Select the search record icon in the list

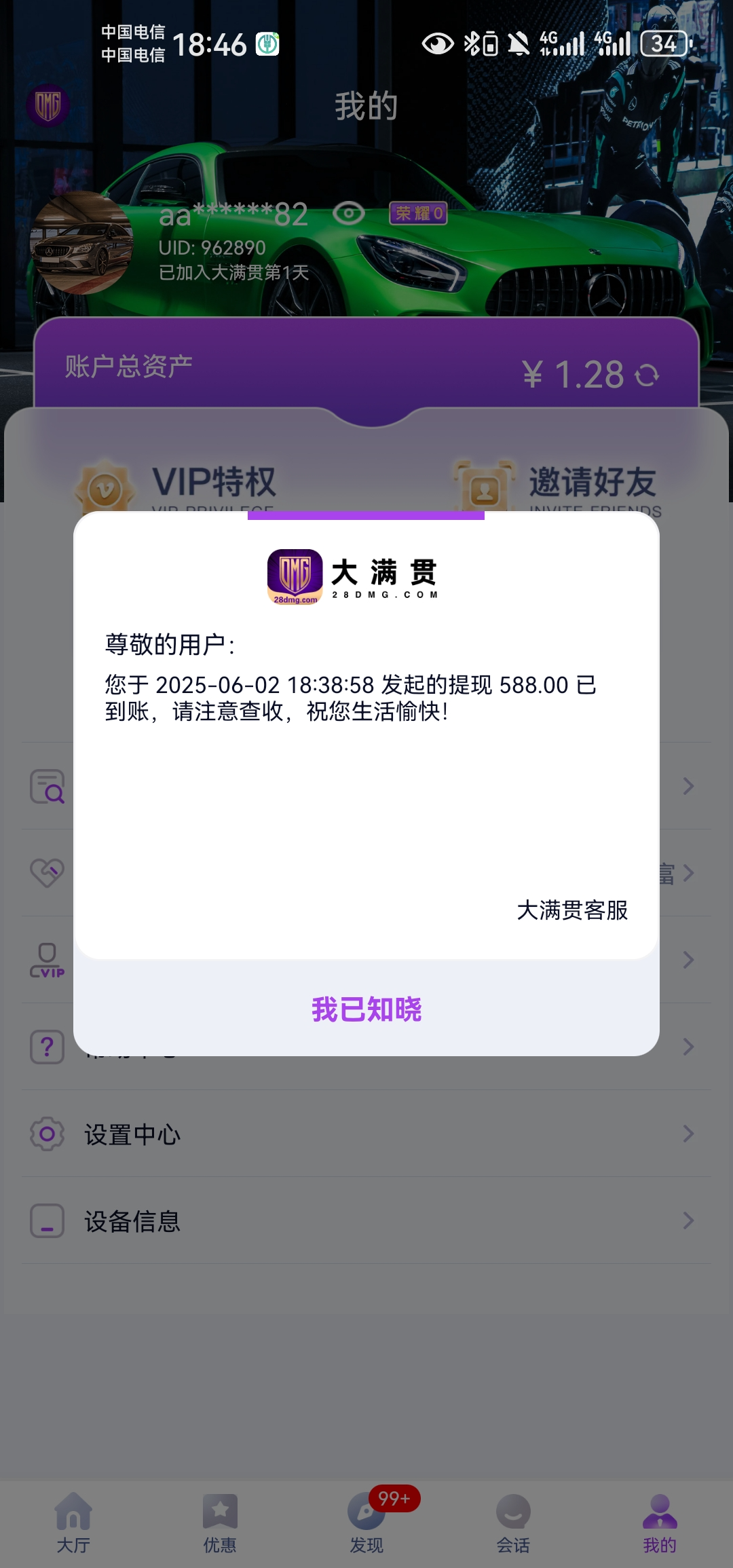(x=46, y=787)
